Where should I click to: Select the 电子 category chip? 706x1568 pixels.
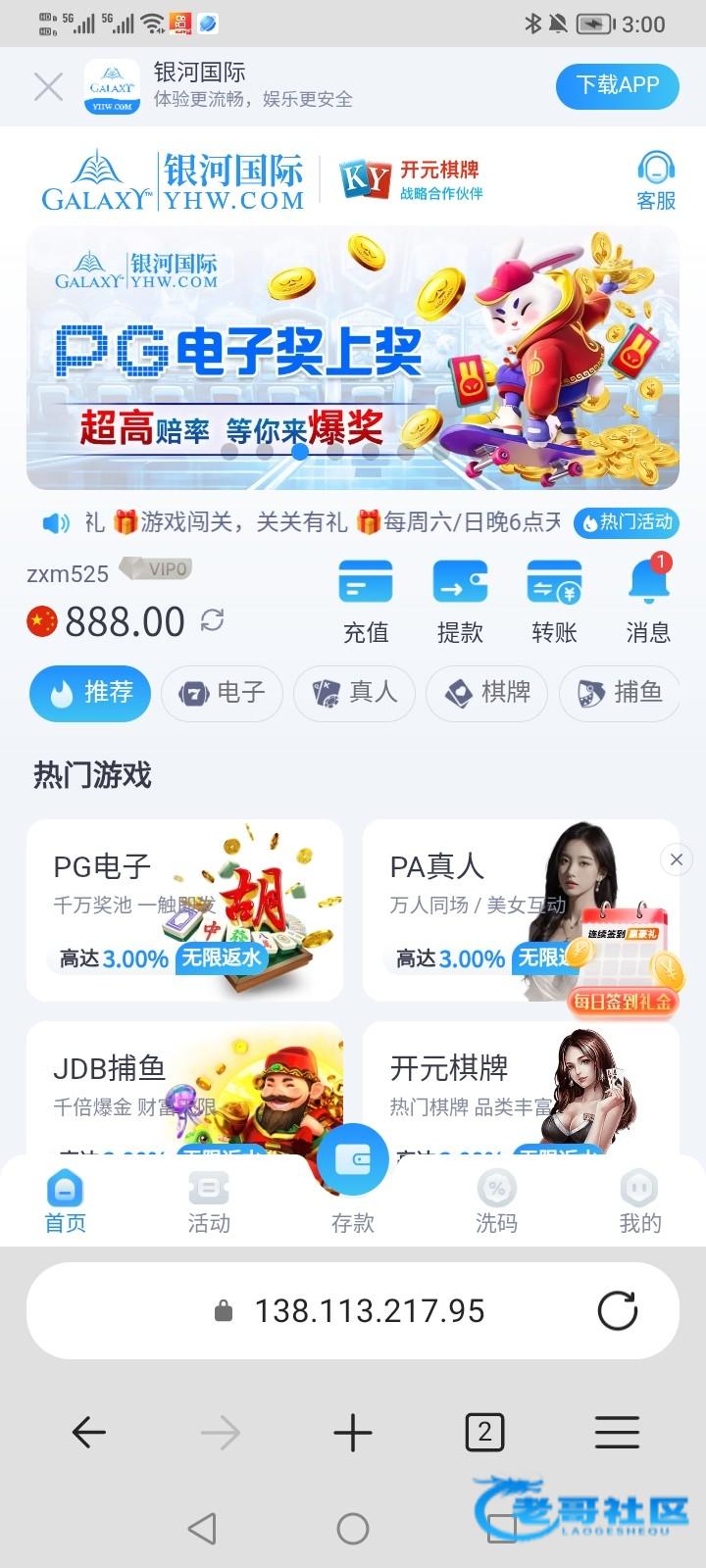(223, 693)
